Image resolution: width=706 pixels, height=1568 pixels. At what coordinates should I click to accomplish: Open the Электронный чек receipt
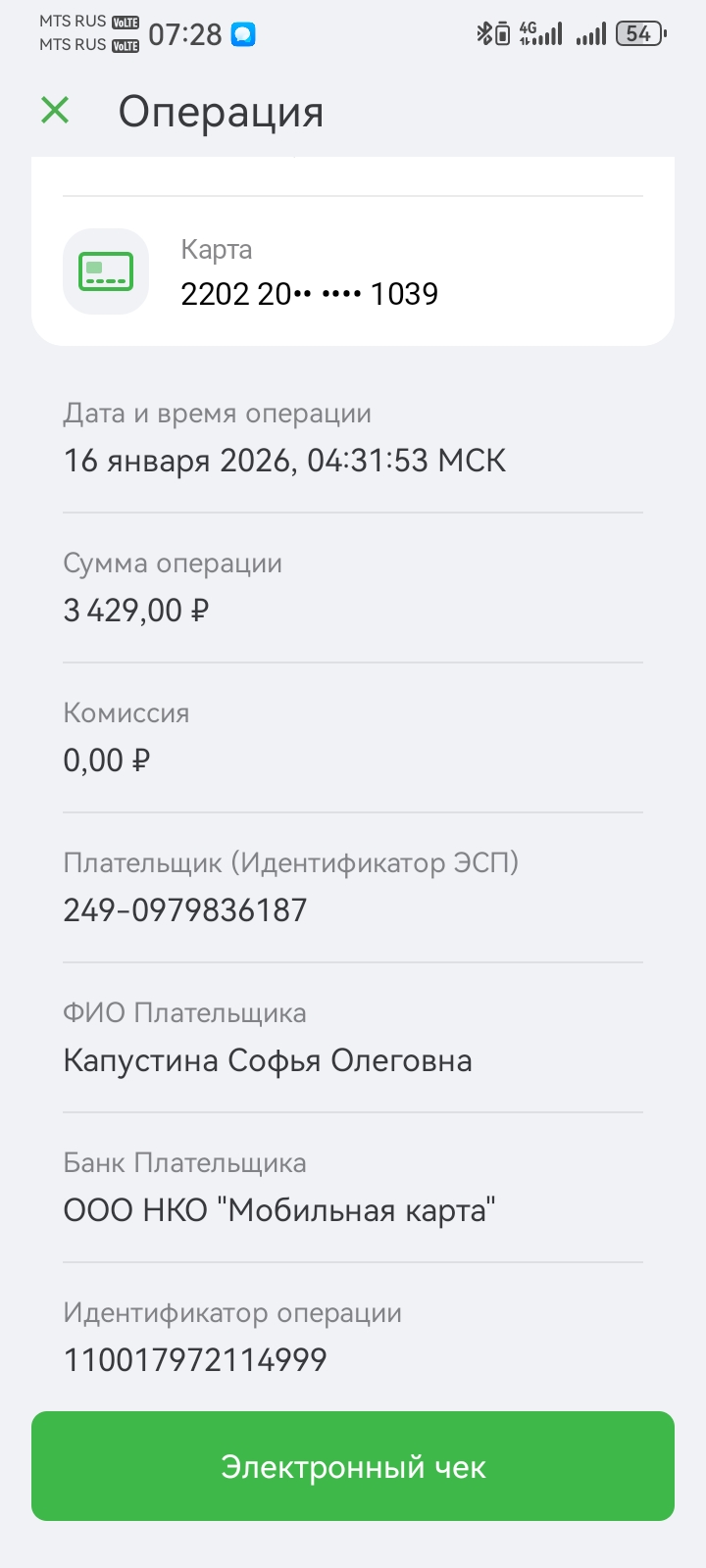coord(353,1466)
